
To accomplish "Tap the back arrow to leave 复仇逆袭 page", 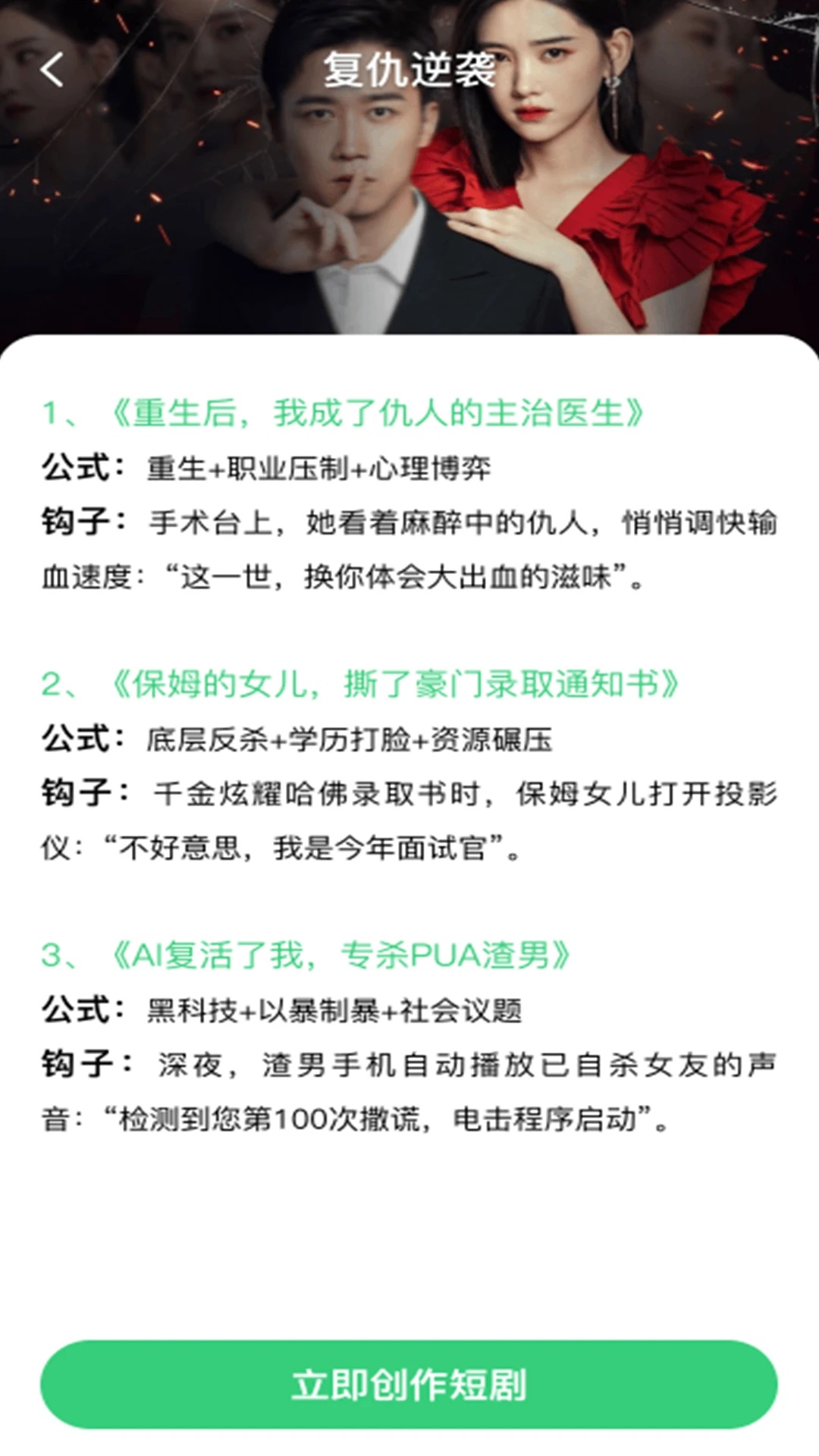I will point(50,71).
